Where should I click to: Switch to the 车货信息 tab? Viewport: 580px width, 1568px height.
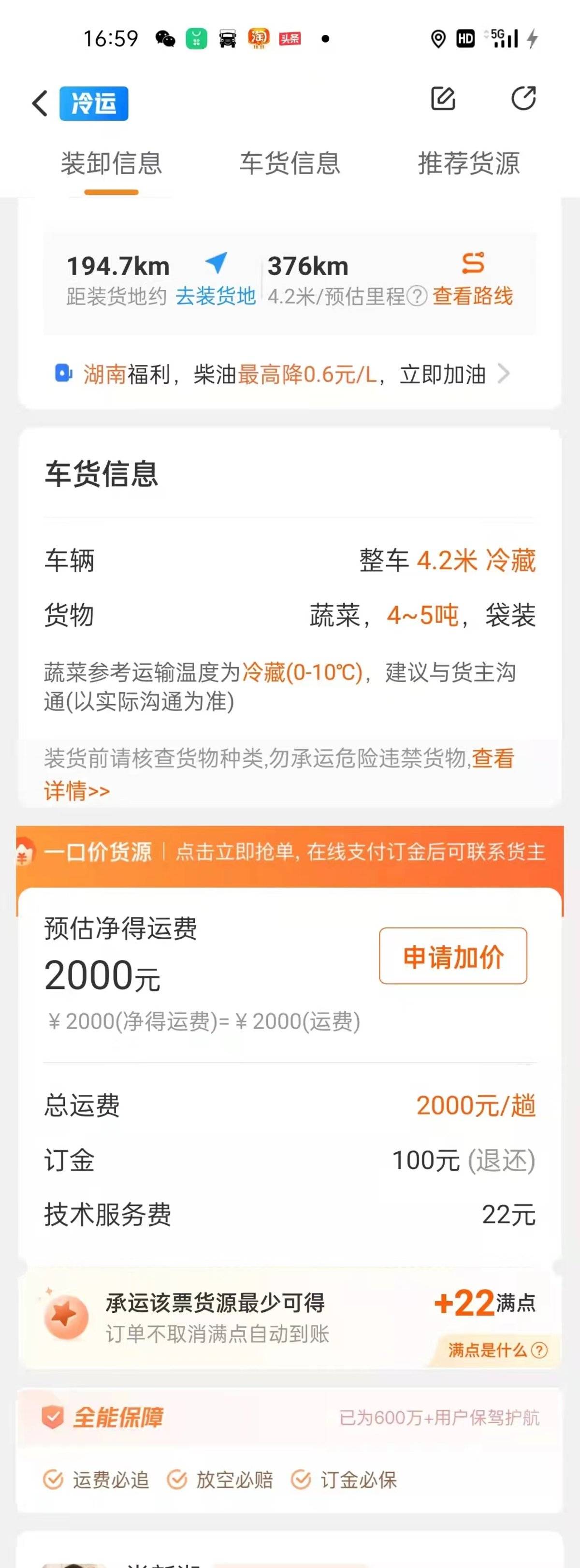[290, 164]
